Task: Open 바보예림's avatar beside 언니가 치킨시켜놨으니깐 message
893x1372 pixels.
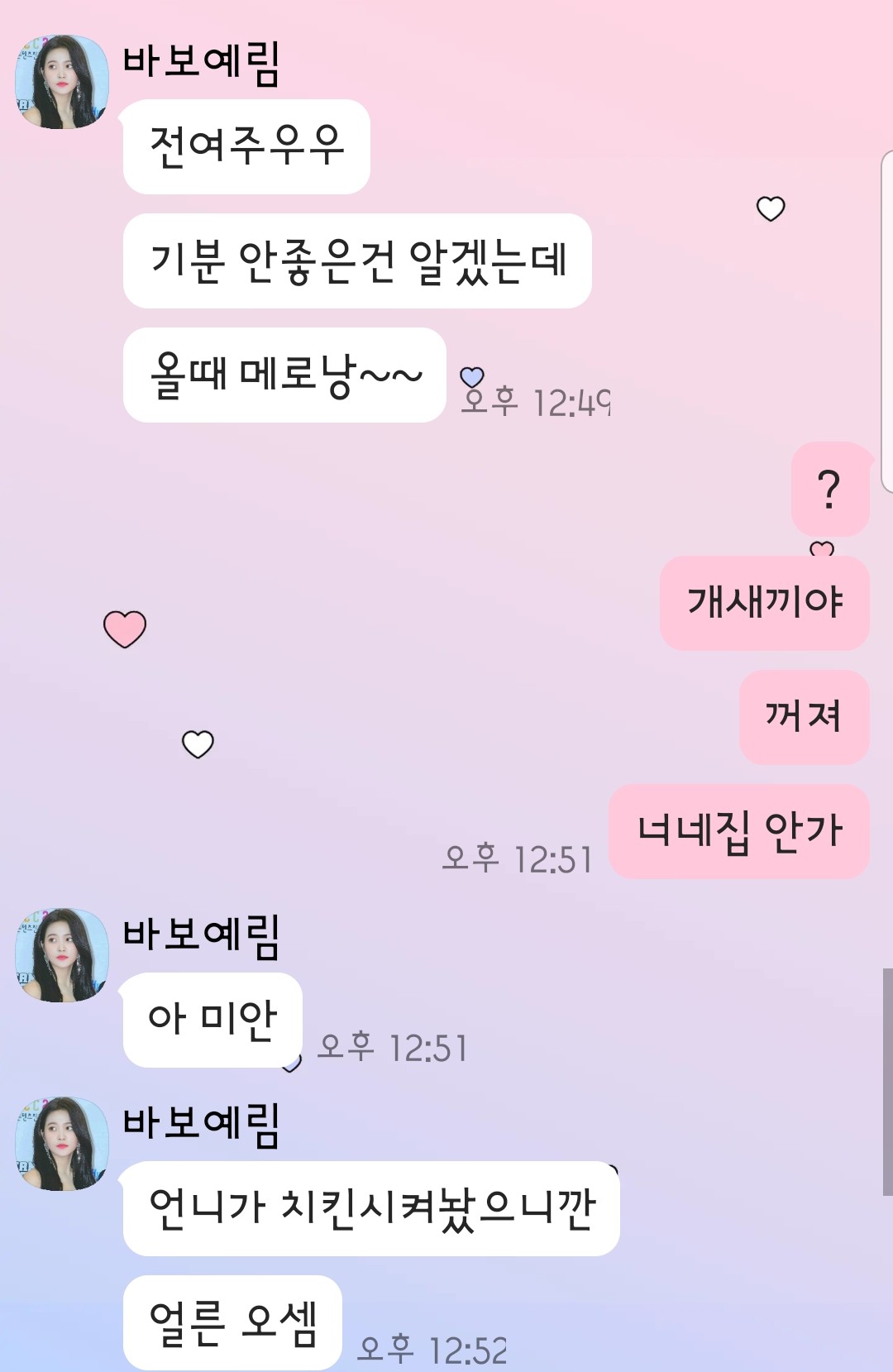Action: pos(62,1144)
